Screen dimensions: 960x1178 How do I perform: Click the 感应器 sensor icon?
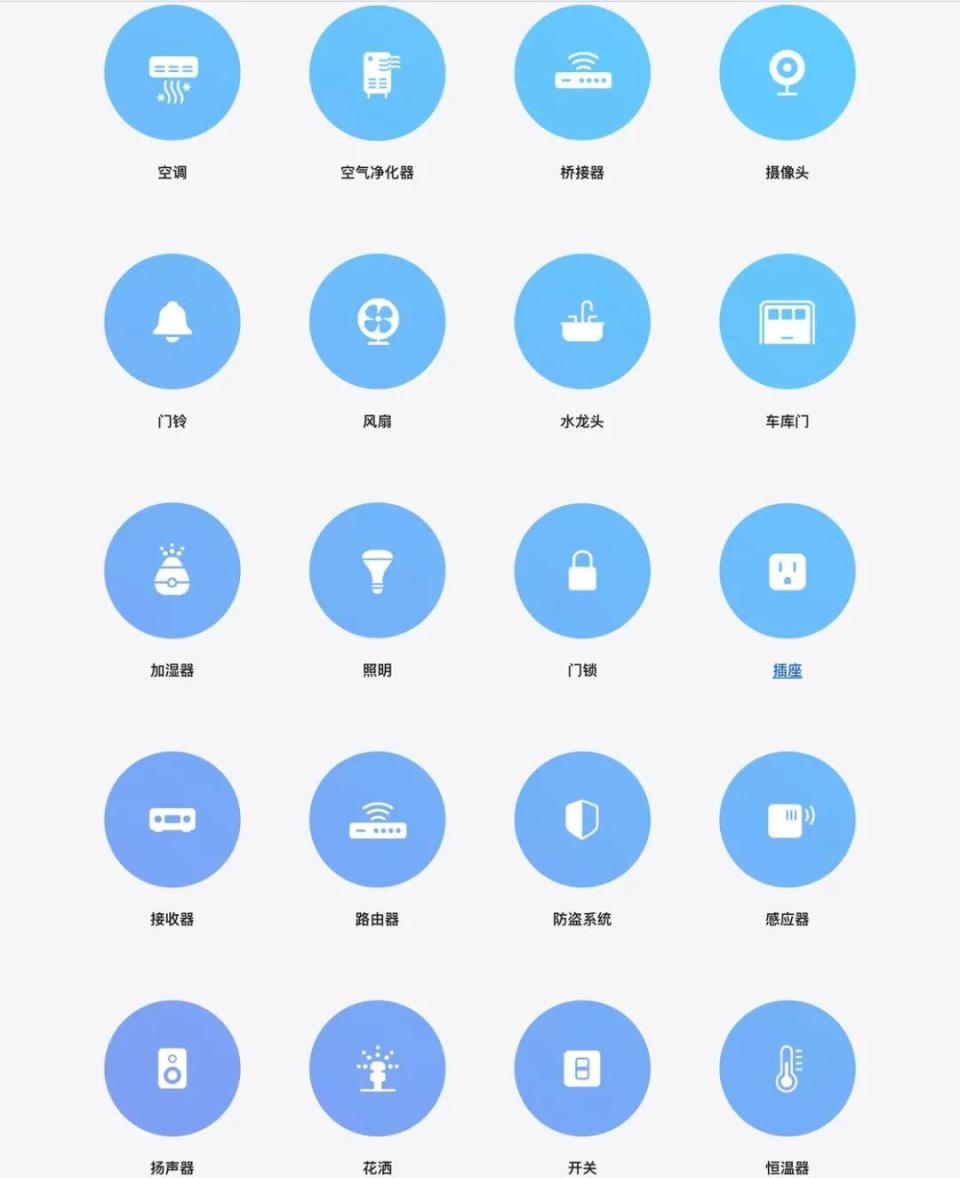point(788,818)
